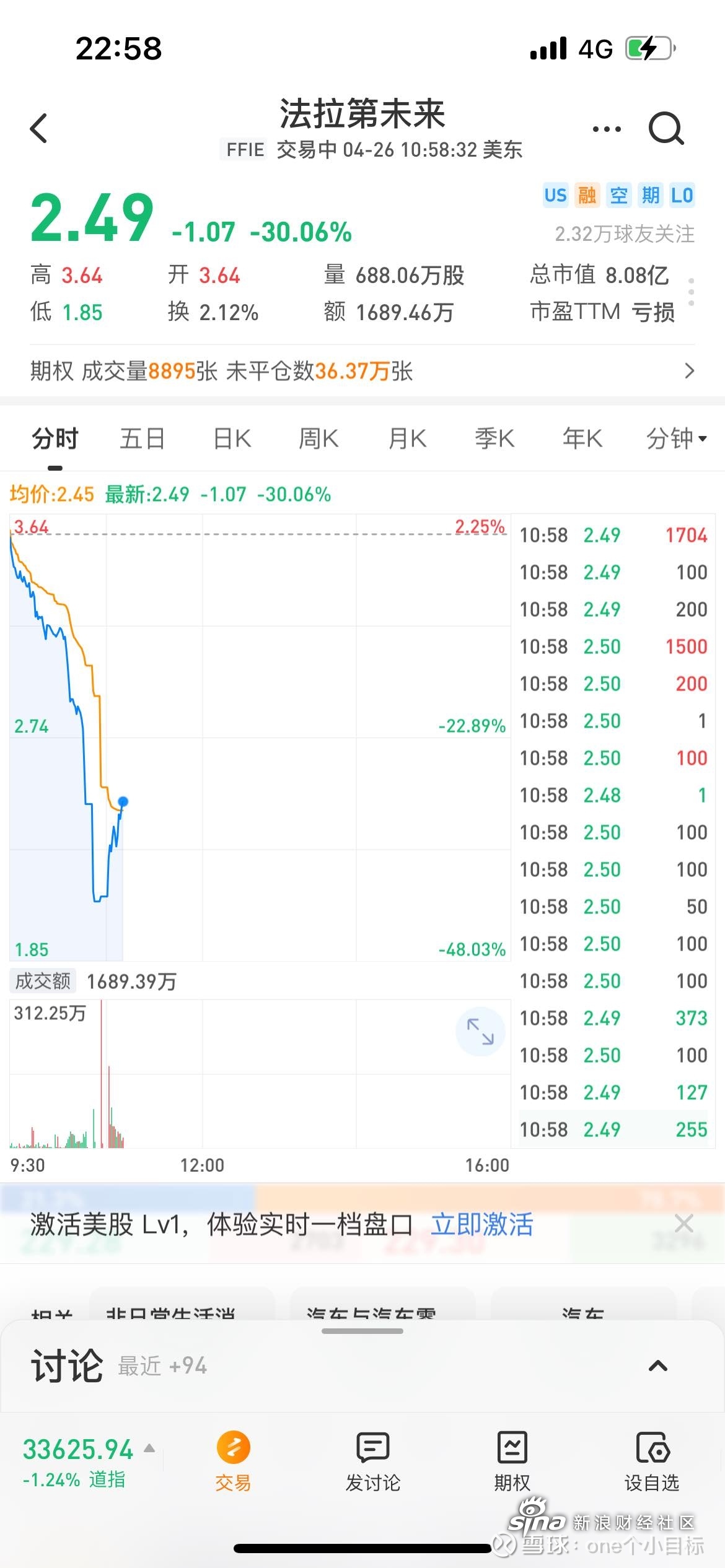Switch to the 年K chart tab
Image resolution: width=725 pixels, height=1568 pixels.
click(x=582, y=438)
